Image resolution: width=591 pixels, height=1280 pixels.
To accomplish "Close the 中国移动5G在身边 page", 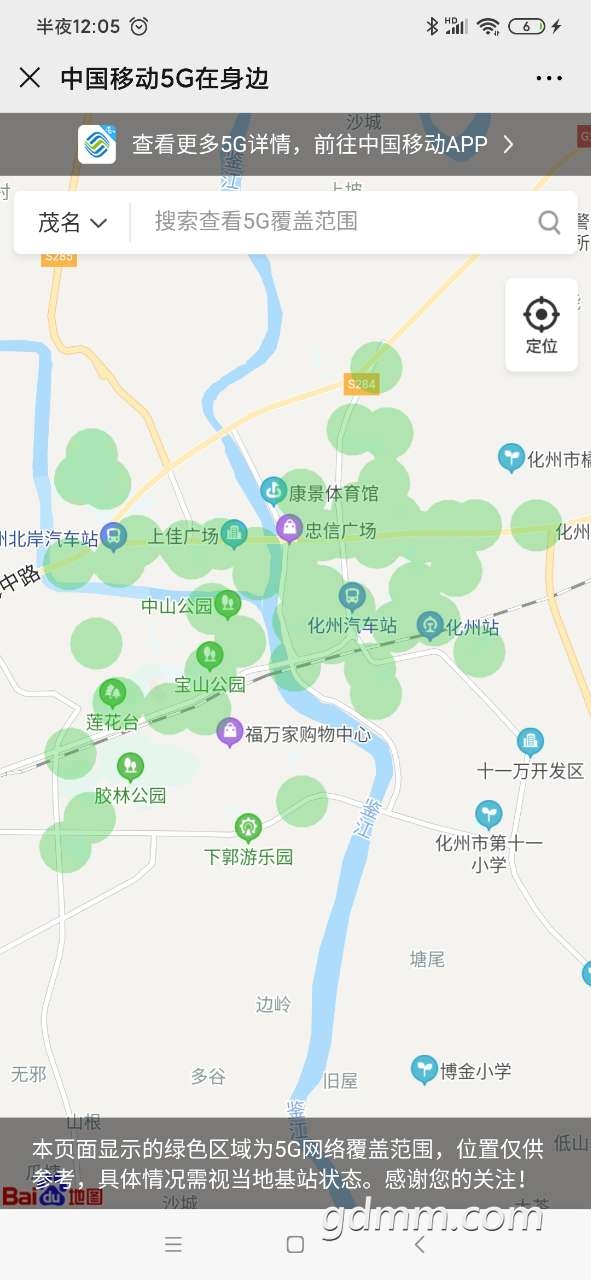I will tap(30, 78).
